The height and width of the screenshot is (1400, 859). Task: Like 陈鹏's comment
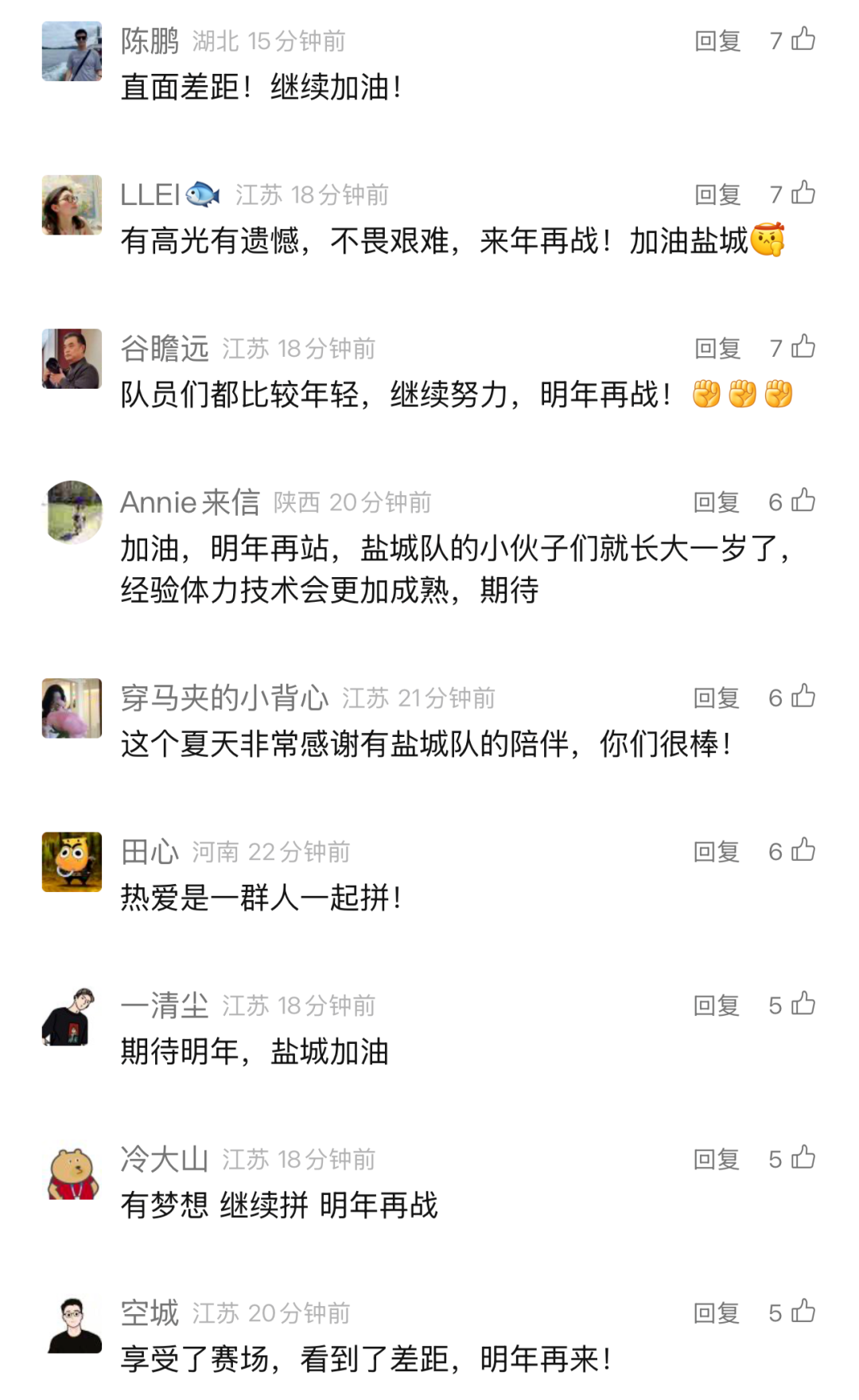click(803, 39)
